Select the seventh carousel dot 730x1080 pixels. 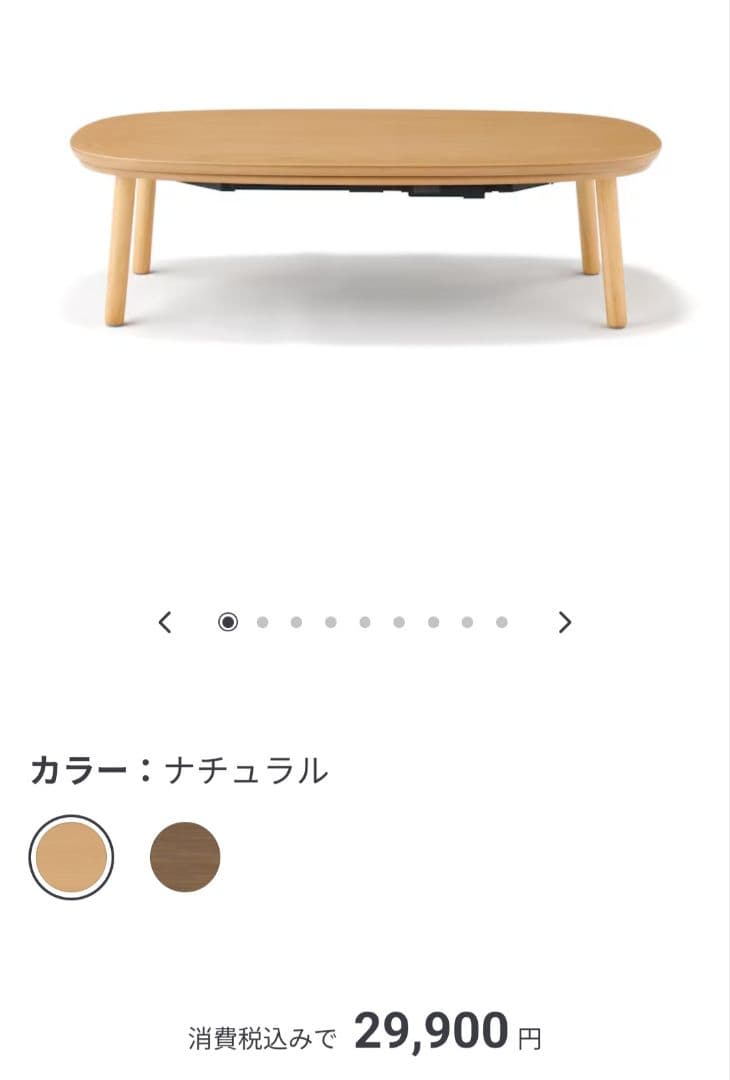(431, 620)
